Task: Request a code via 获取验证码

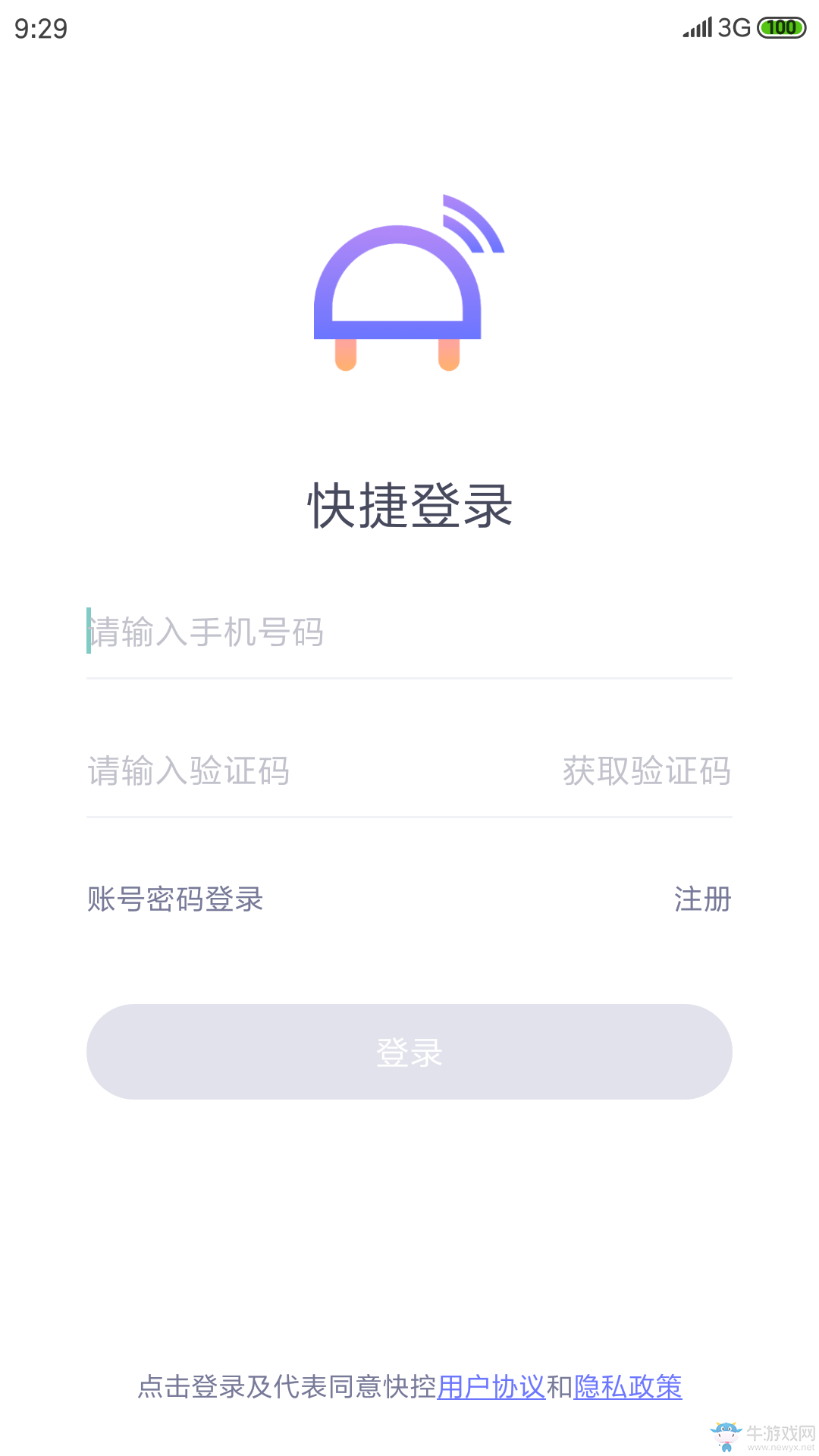Action: [646, 771]
